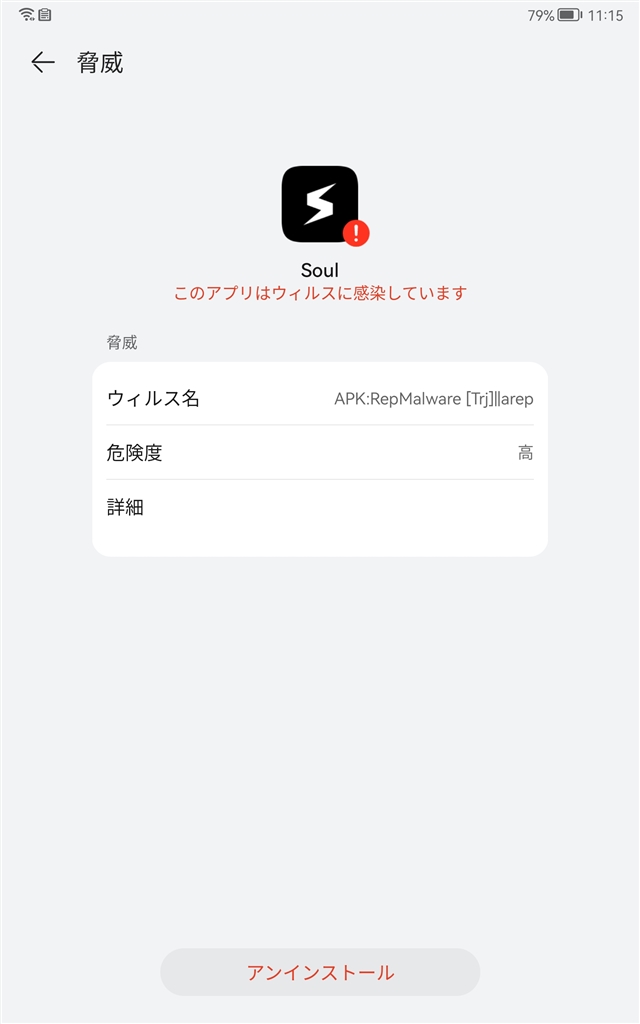Tap the アンインストール button

pyautogui.click(x=320, y=972)
